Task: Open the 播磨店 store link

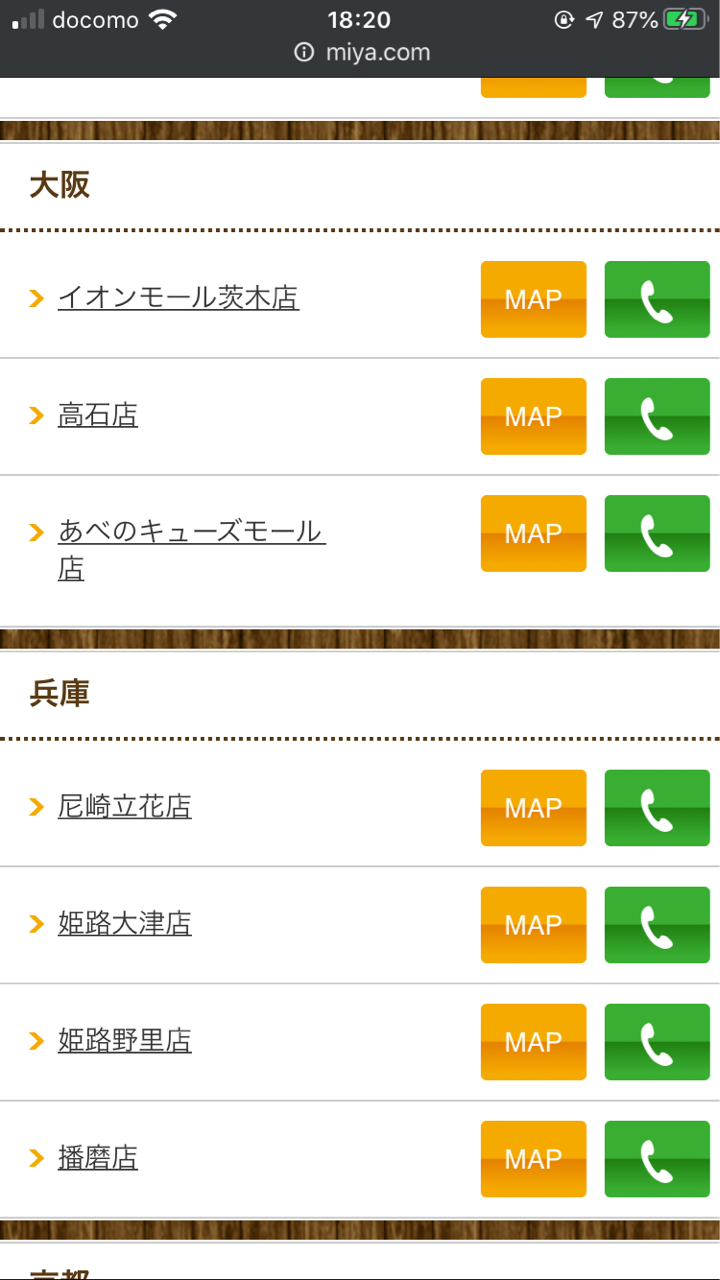Action: coord(98,1158)
